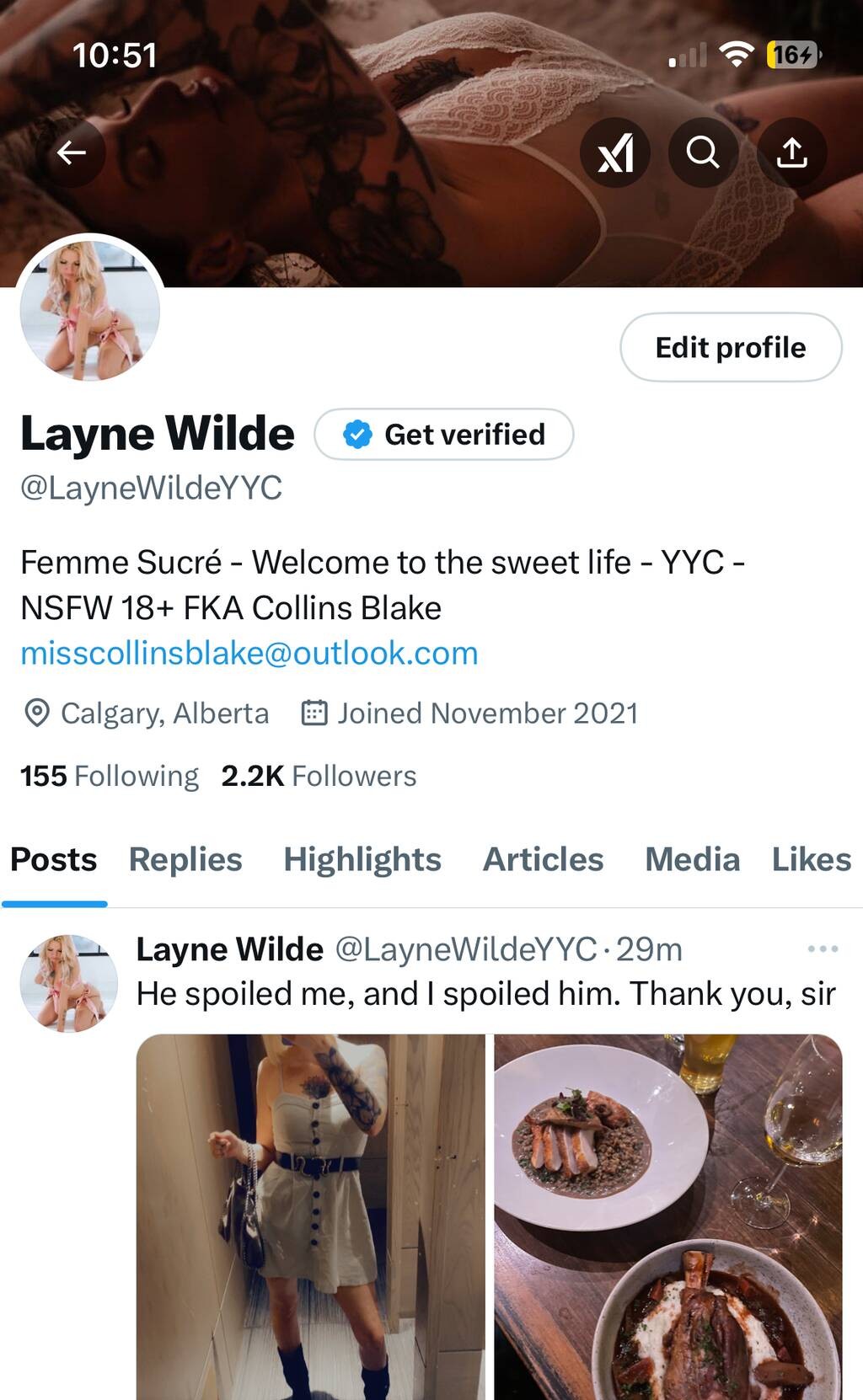Tap Get verified
863x1400 pixels.
tap(444, 435)
